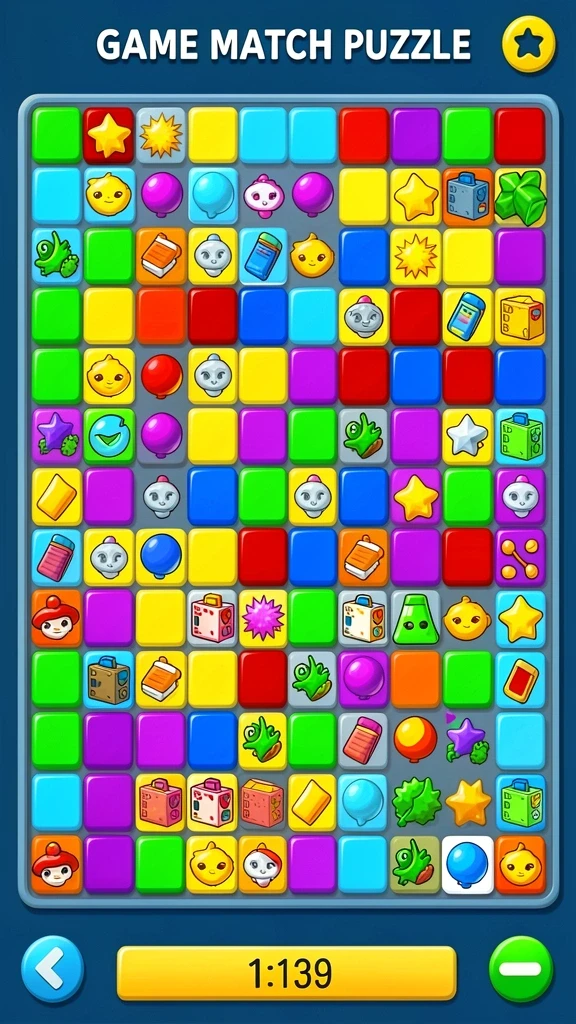The image size is (576, 1024).
Task: Select the red card on the cyan tile
Action: pos(520,679)
